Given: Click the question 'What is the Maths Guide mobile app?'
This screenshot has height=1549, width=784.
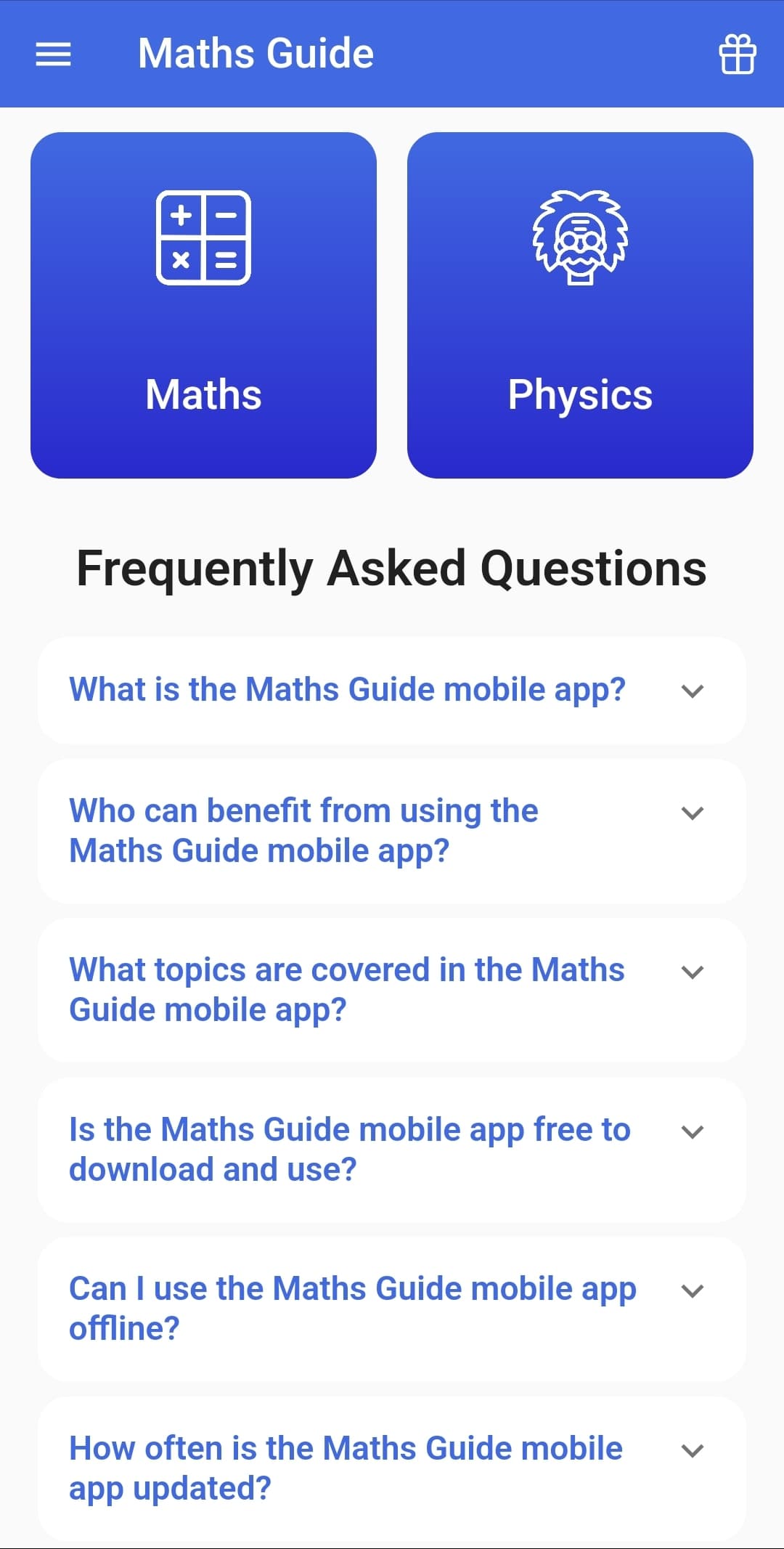Looking at the screenshot, I should [347, 689].
